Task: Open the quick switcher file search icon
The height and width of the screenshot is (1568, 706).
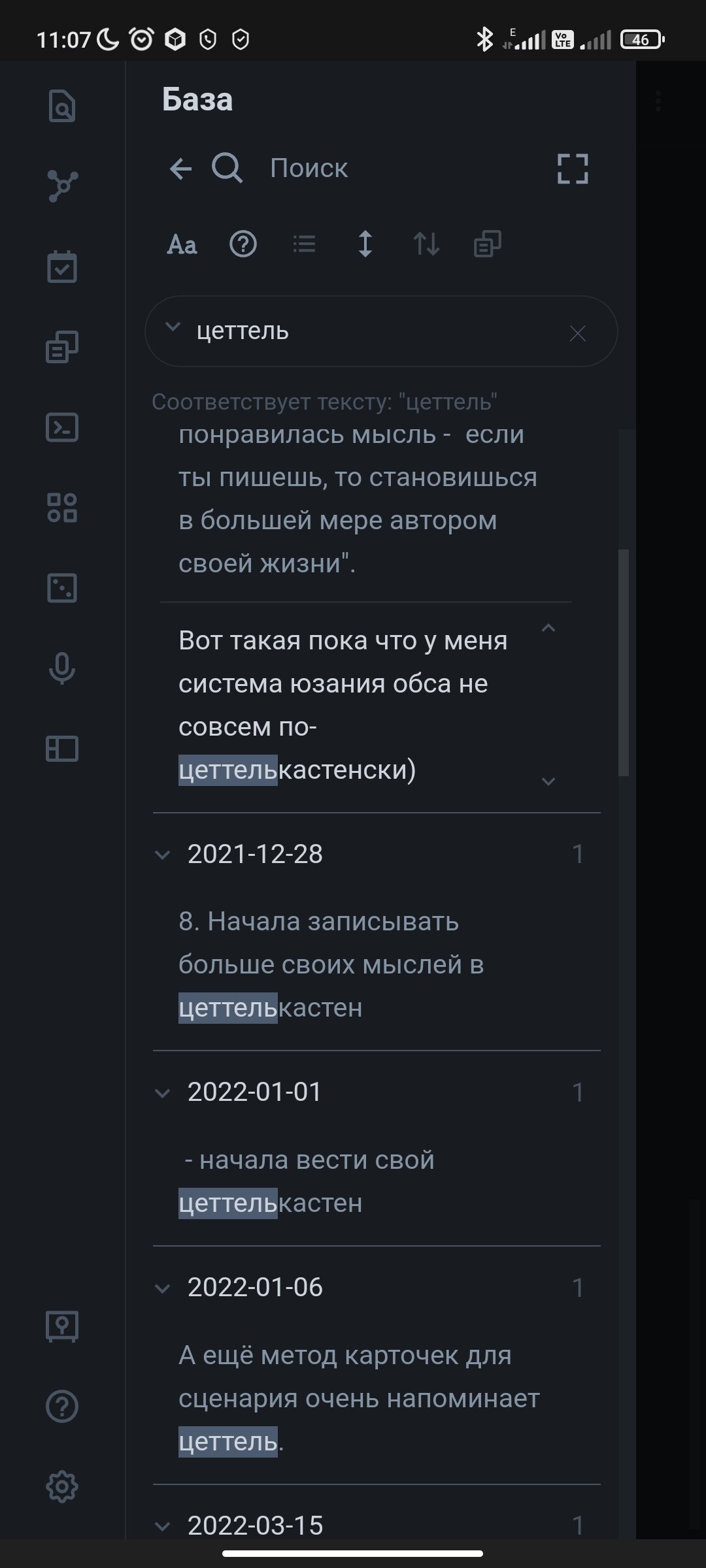Action: (62, 106)
